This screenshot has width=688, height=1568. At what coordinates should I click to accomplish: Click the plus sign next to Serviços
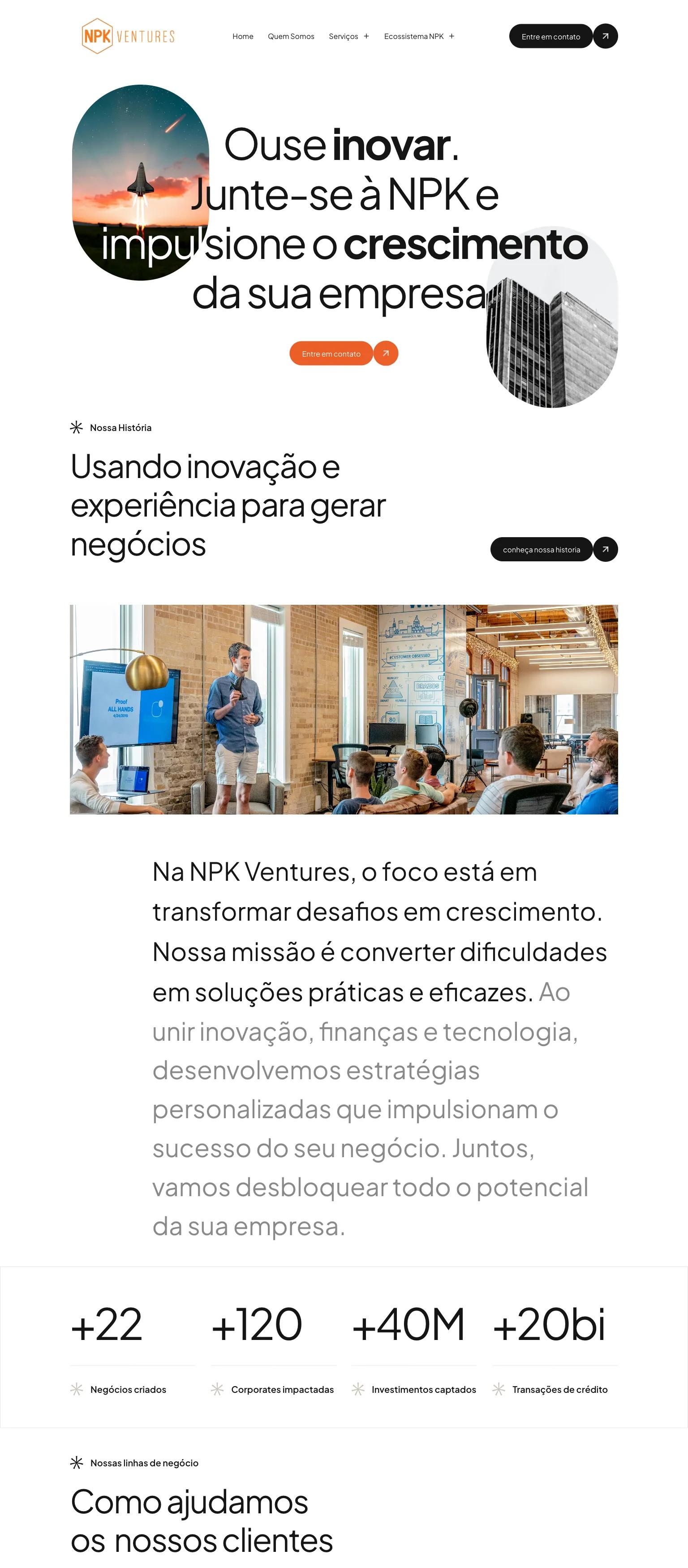click(x=366, y=37)
